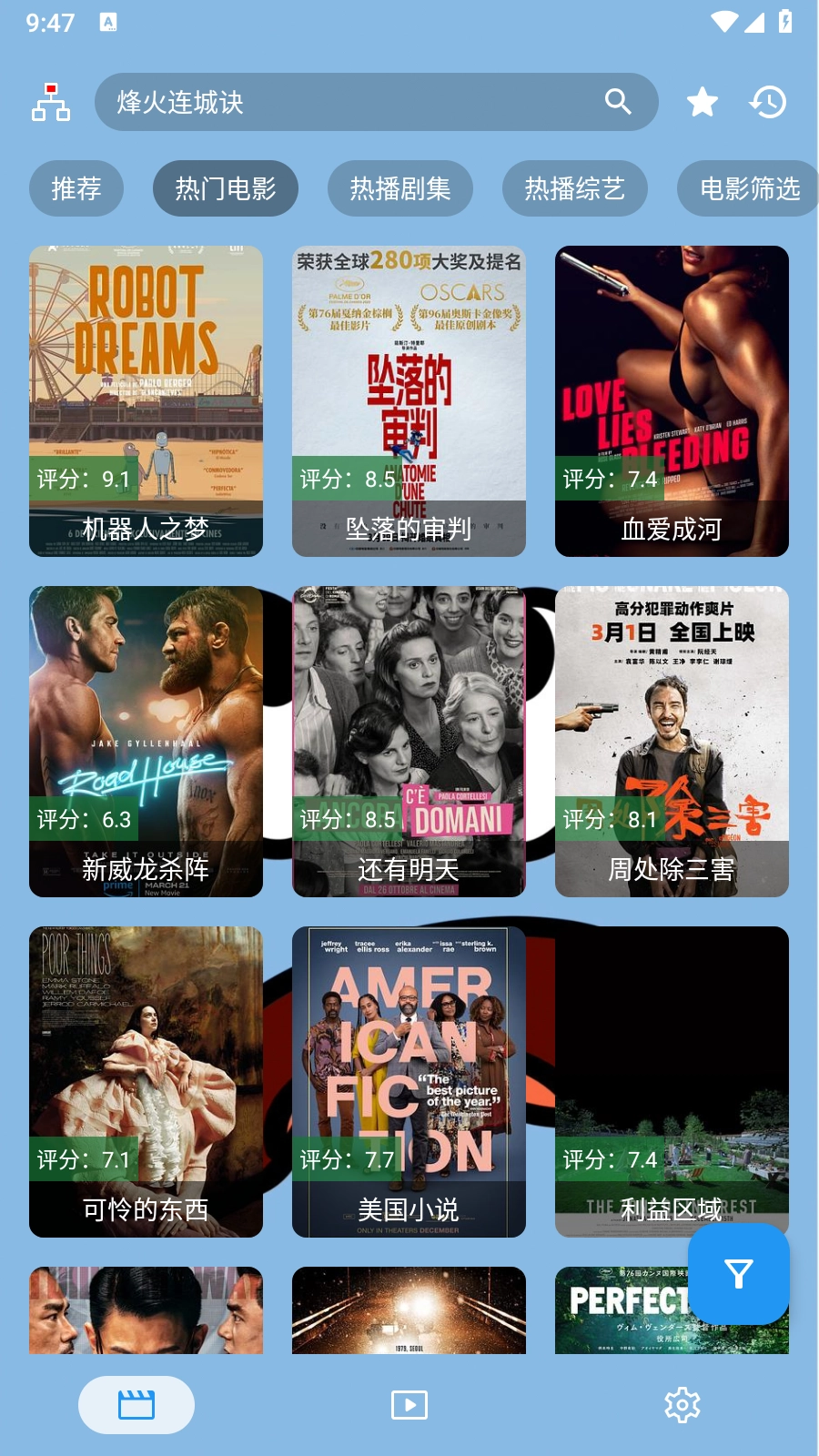Open the search function with magnifier icon
Viewport: 819px width, 1456px height.
point(619,102)
